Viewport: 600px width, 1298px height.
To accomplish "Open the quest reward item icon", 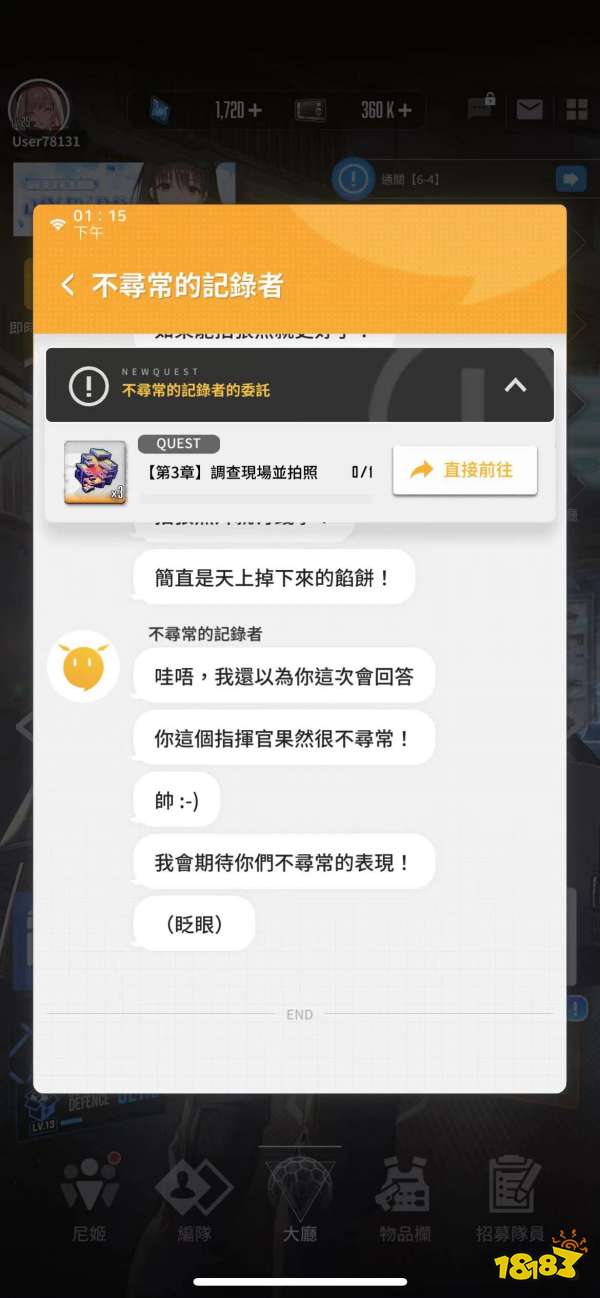I will tap(95, 472).
